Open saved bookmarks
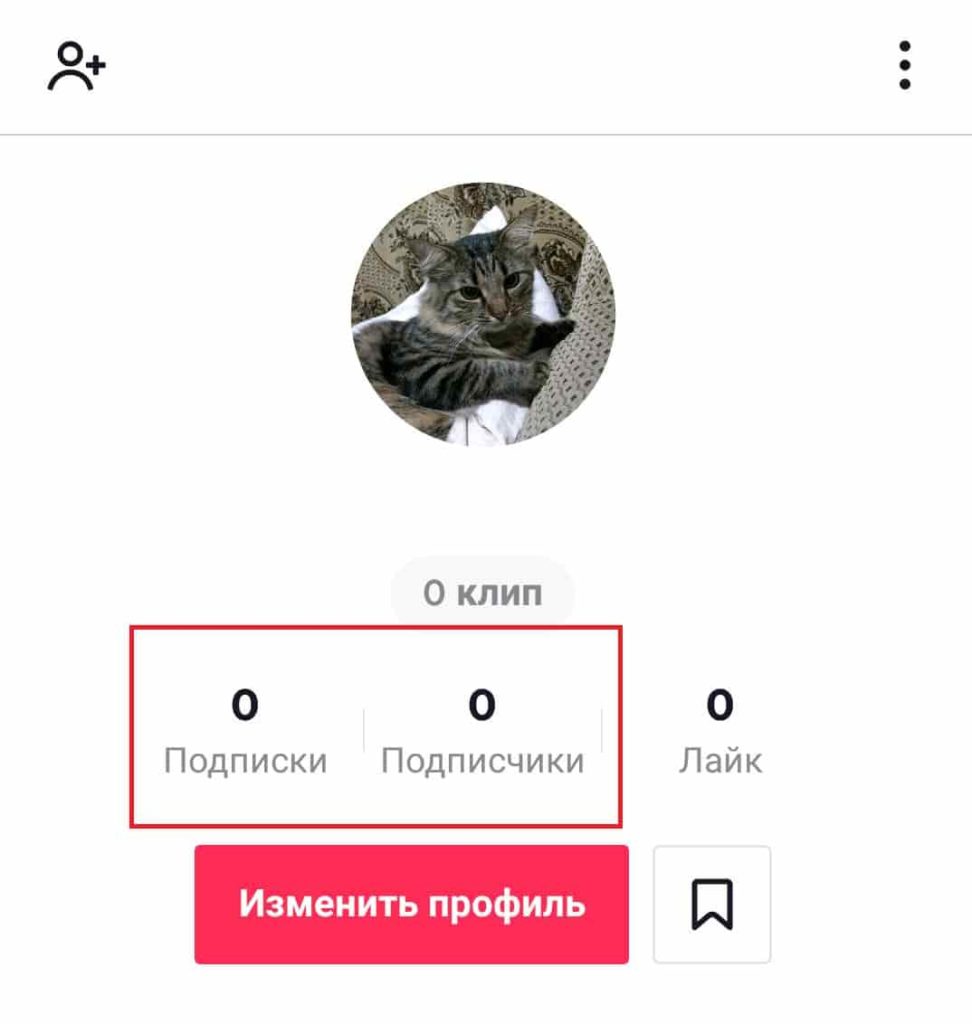 712,904
